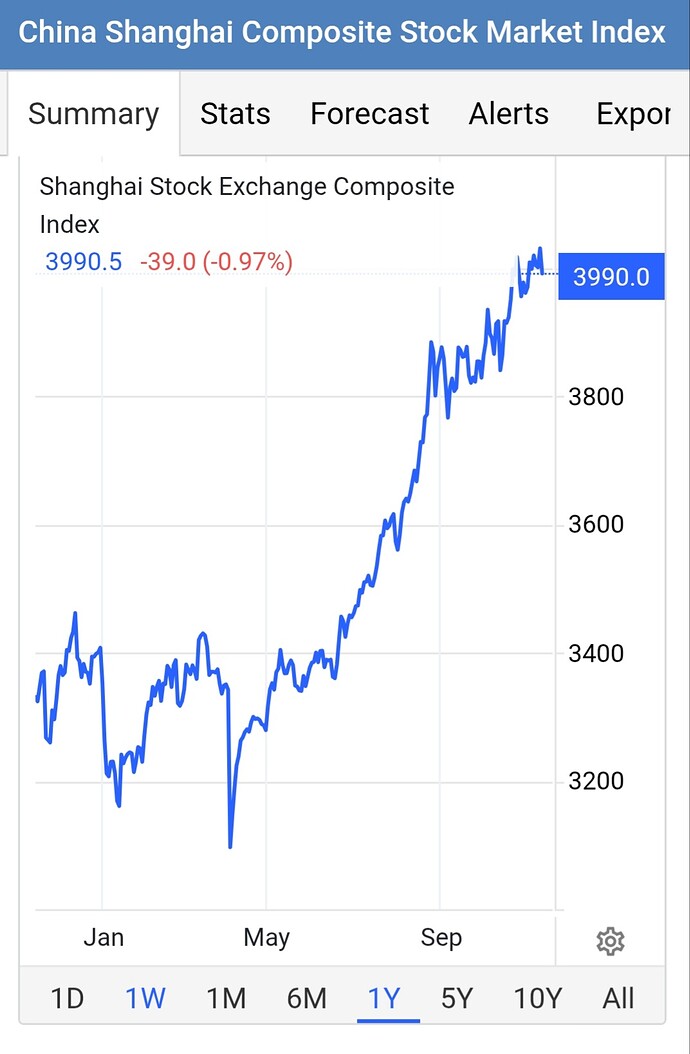Open the Forecast tab
The image size is (690, 1054).
click(369, 114)
